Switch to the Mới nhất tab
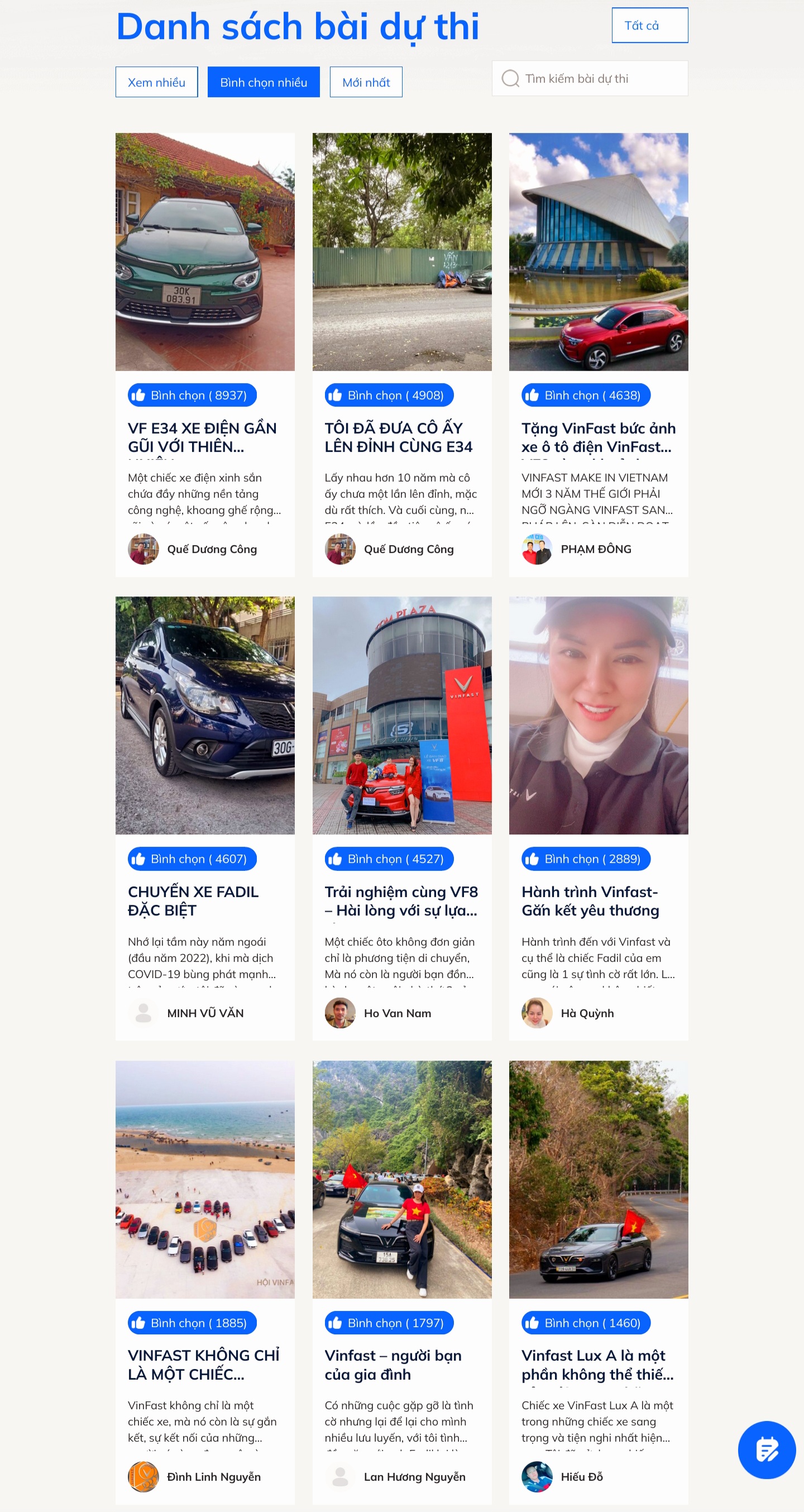This screenshot has height=1512, width=804. [x=366, y=82]
